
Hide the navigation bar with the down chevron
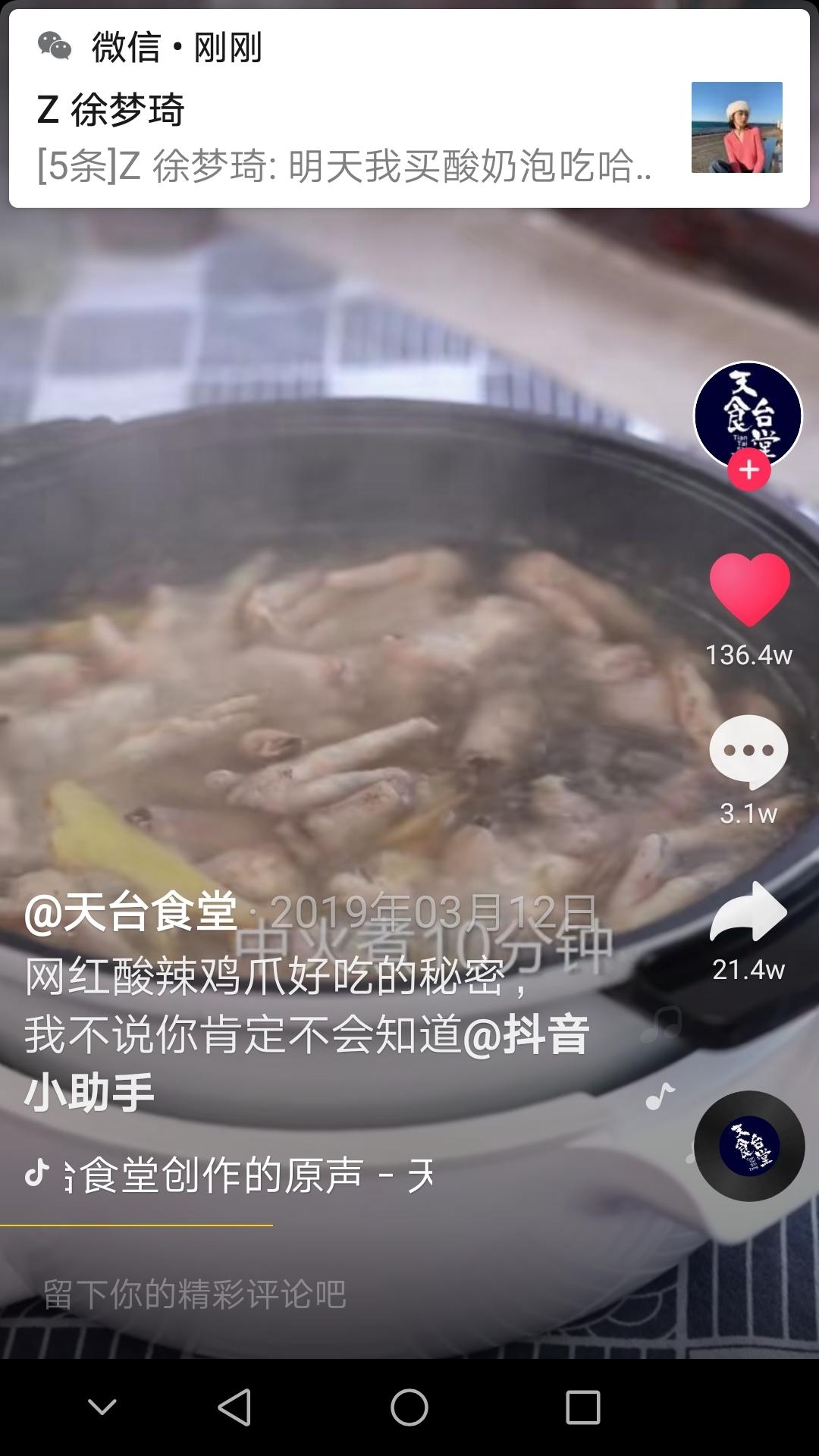click(102, 1407)
